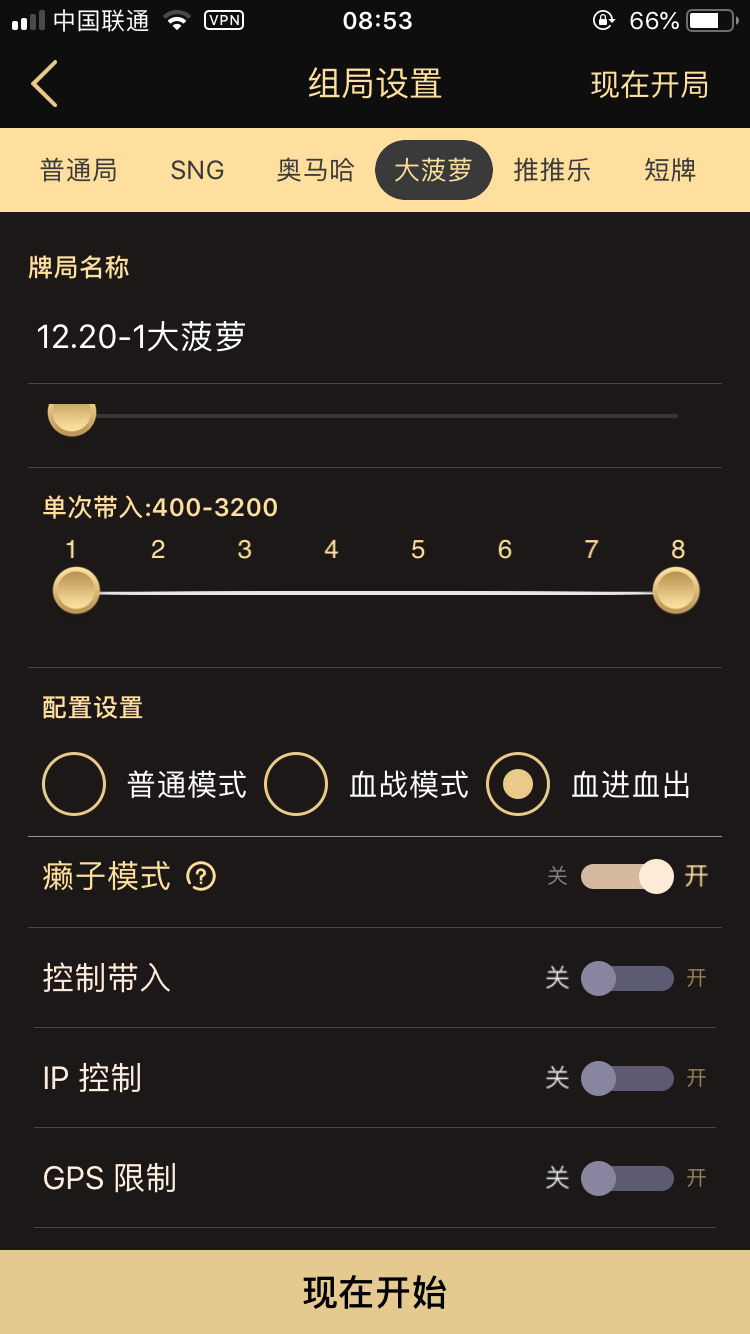Open the 推推乐 tab
Viewport: 750px width, 1334px height.
coord(552,170)
